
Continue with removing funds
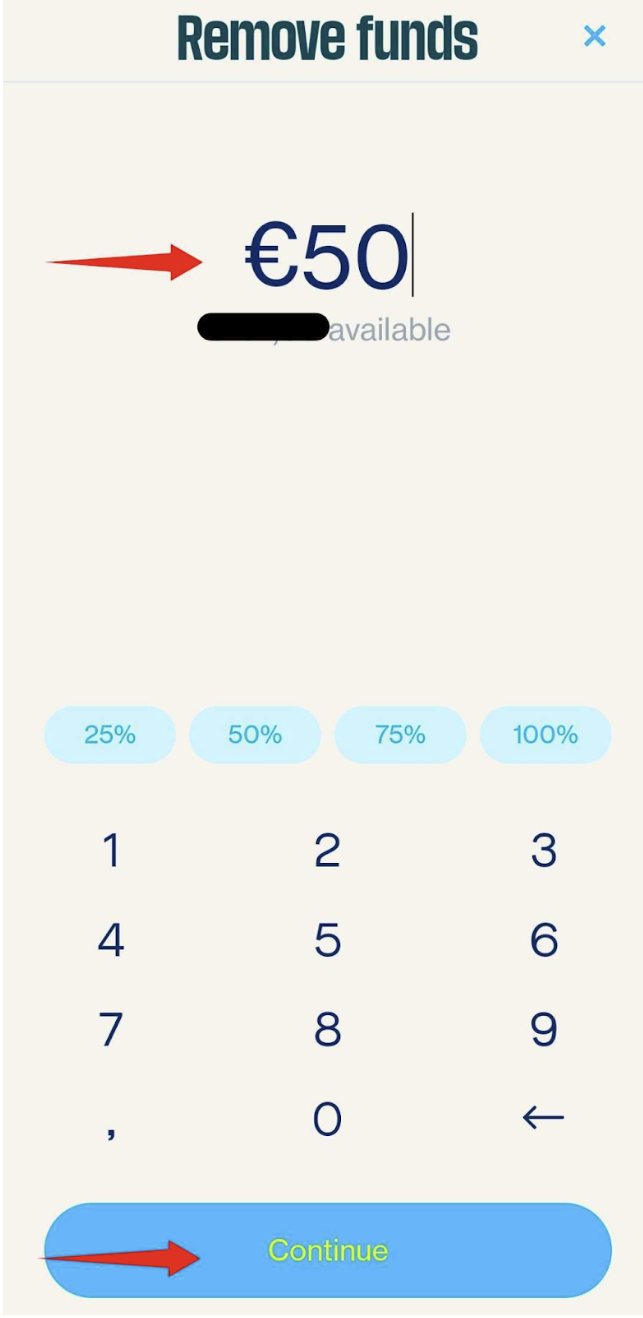click(327, 1250)
